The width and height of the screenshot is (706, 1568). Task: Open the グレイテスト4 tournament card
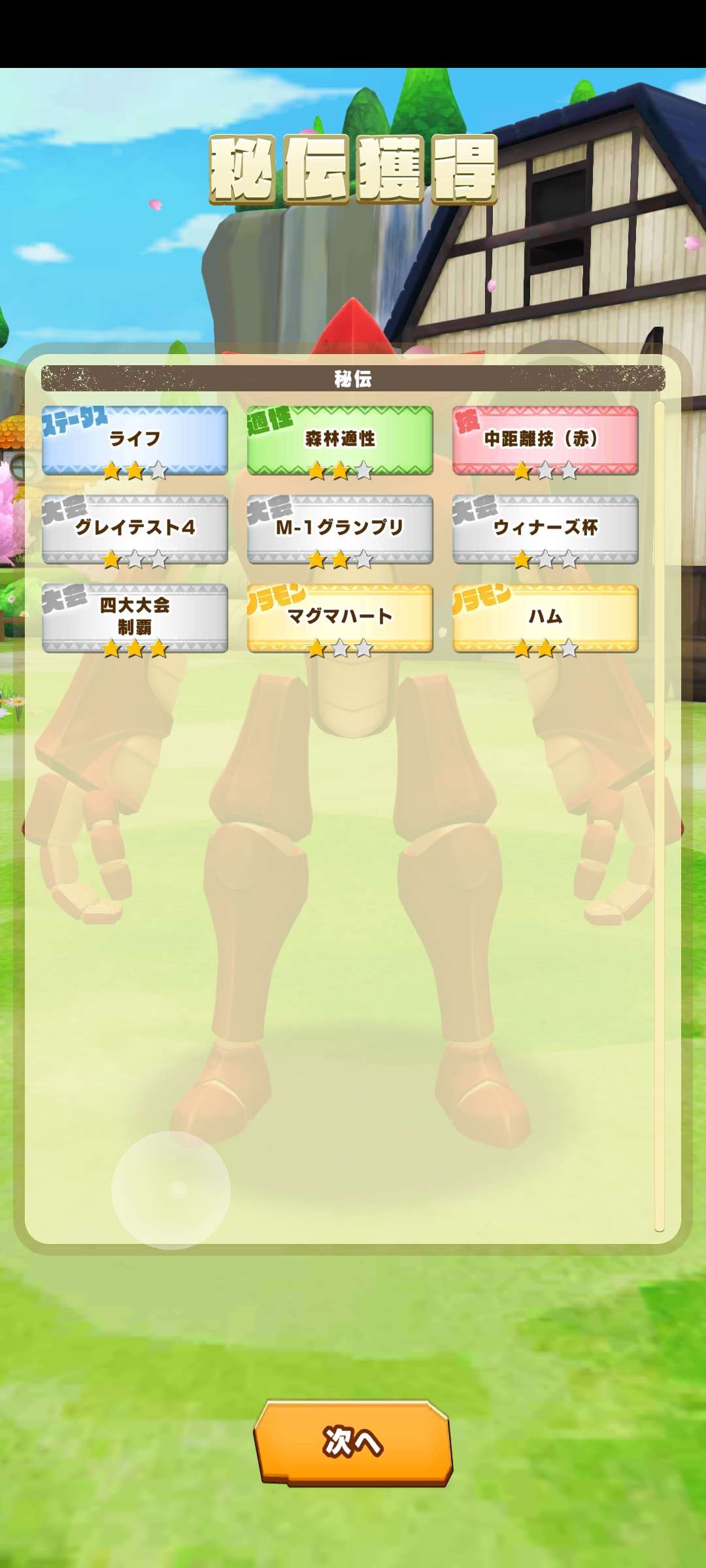point(135,529)
